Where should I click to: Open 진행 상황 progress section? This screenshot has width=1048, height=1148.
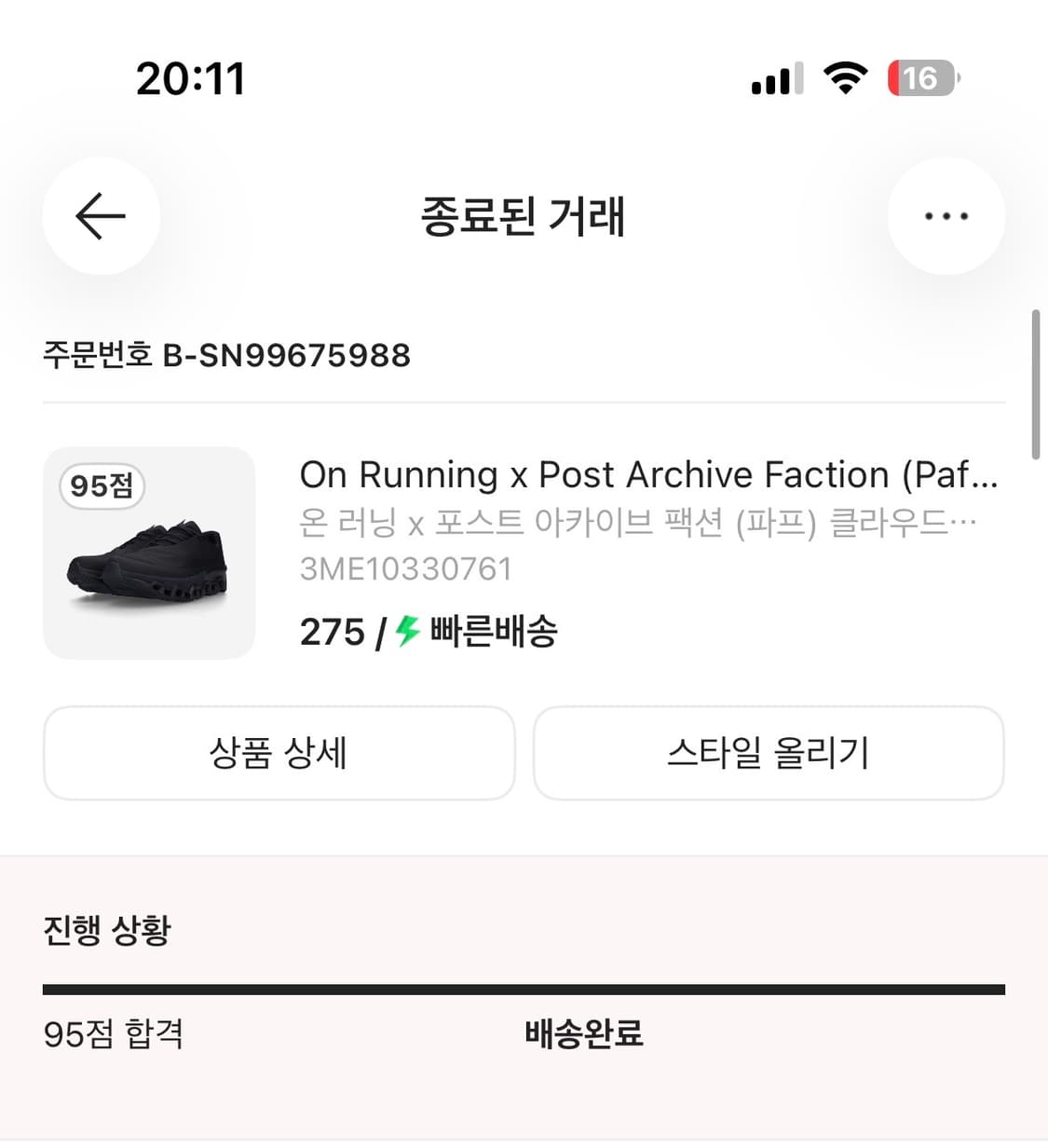coord(108,929)
